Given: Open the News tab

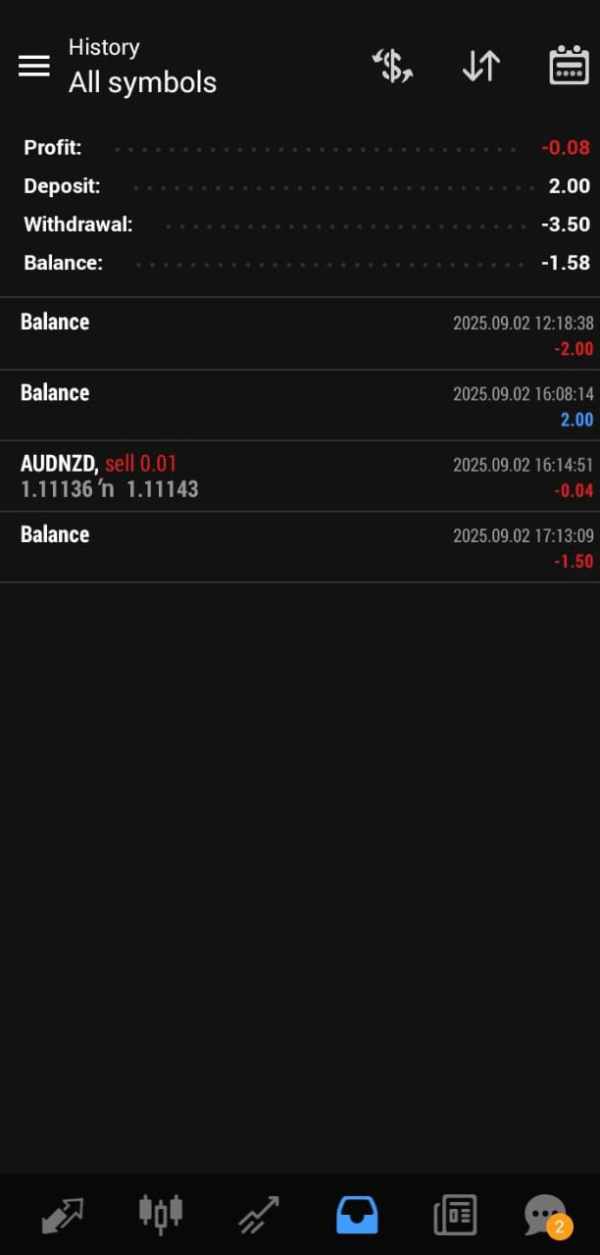Looking at the screenshot, I should [455, 1215].
